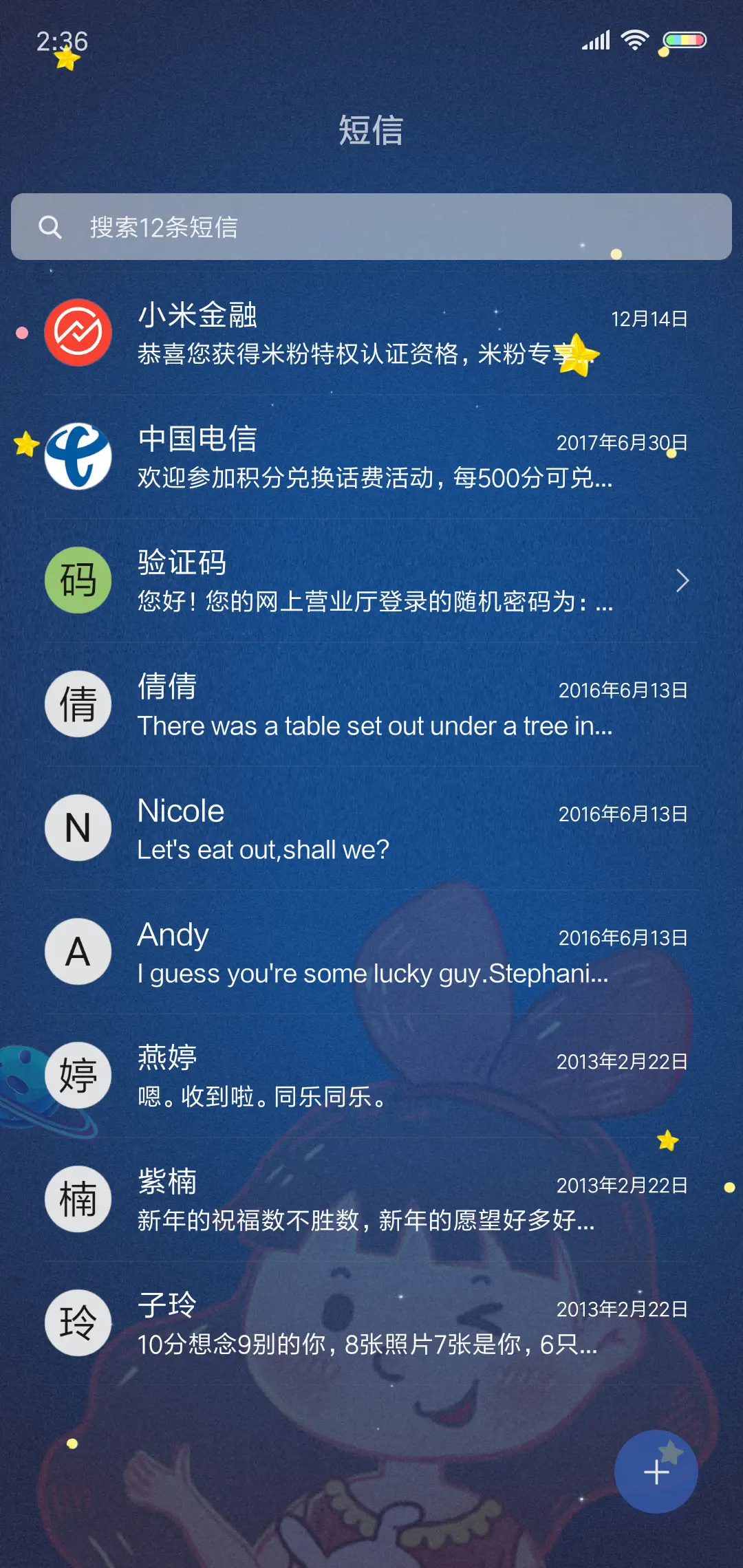Tap the 燕婷 avatar icon
The width and height of the screenshot is (743, 1568).
click(x=78, y=1076)
